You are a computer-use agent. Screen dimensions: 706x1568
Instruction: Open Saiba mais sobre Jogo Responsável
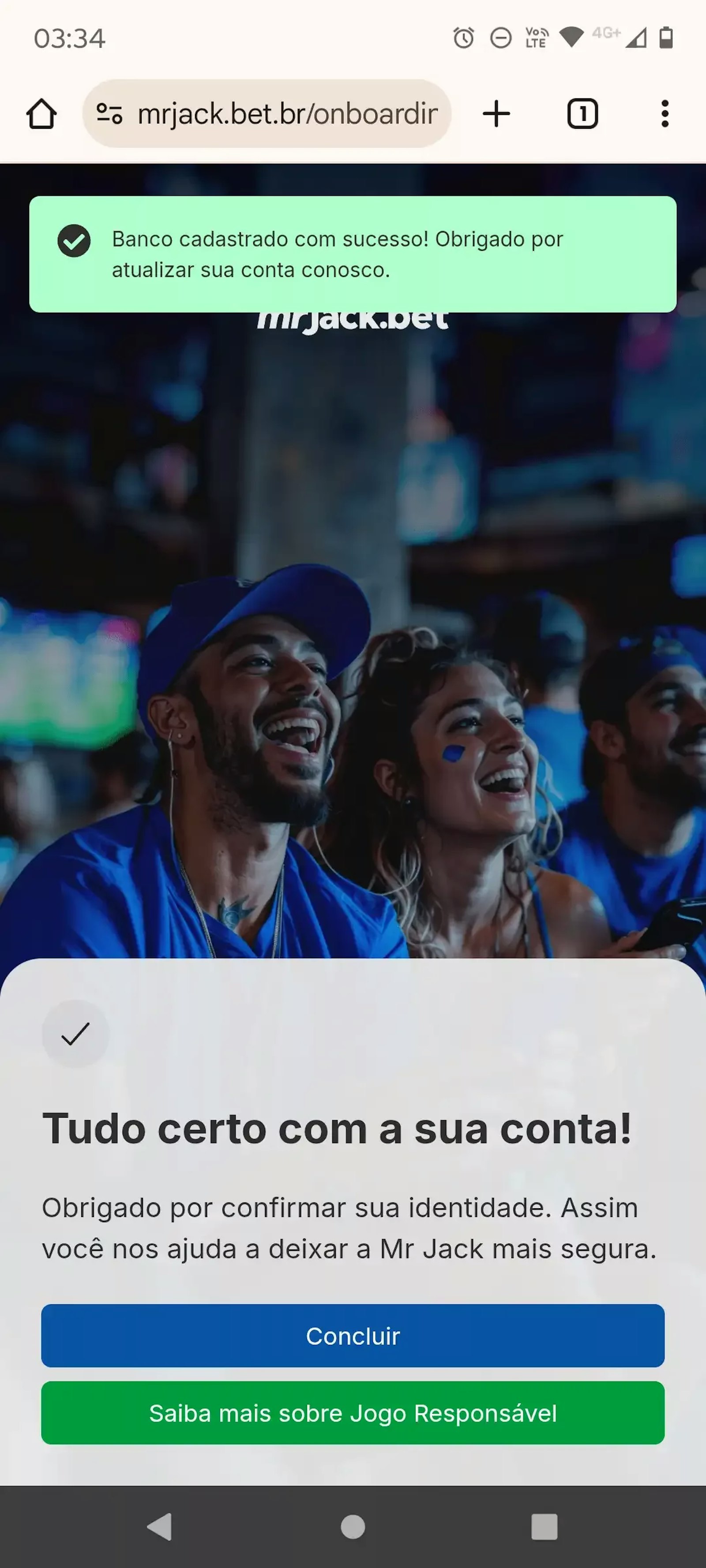(x=353, y=1413)
